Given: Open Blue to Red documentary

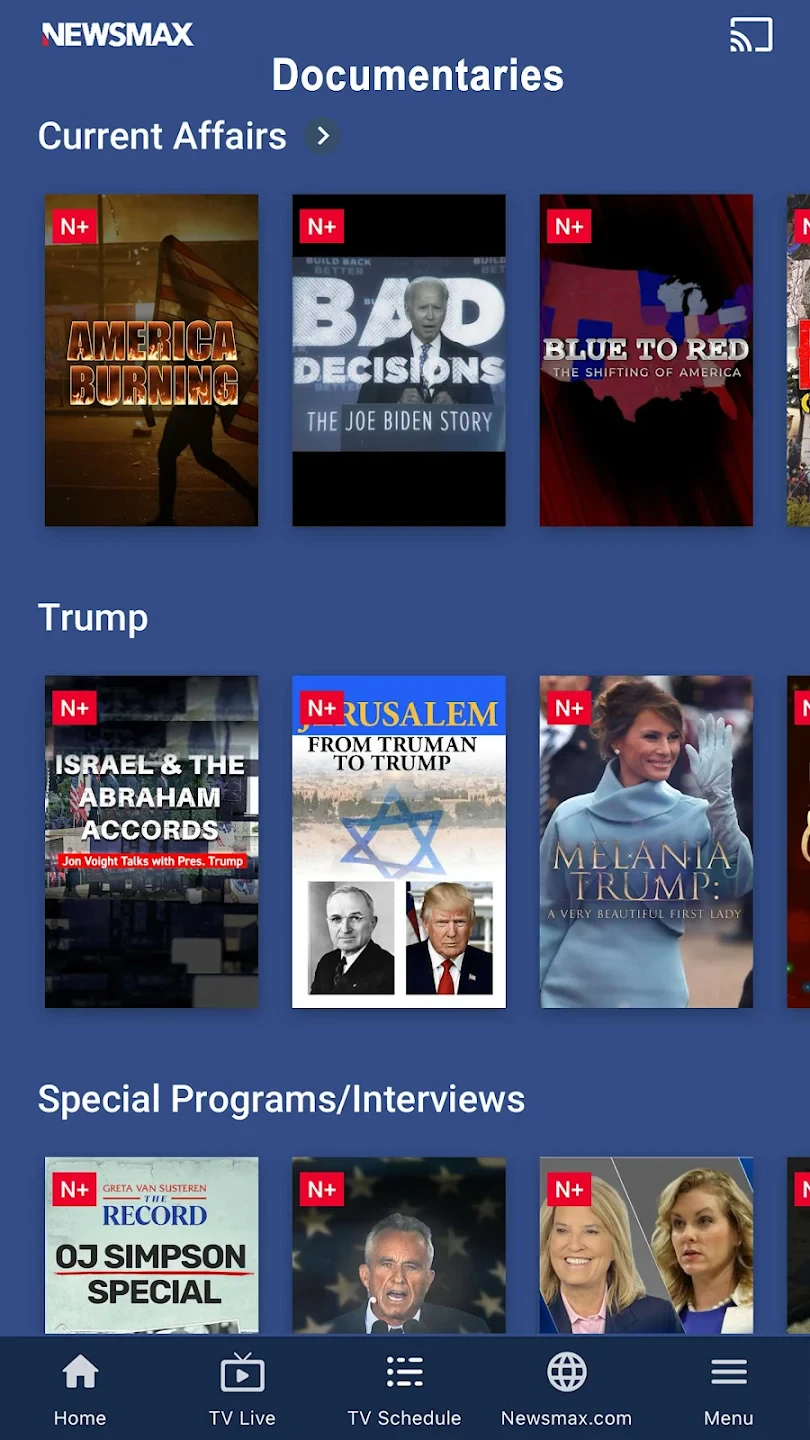Looking at the screenshot, I should [646, 360].
